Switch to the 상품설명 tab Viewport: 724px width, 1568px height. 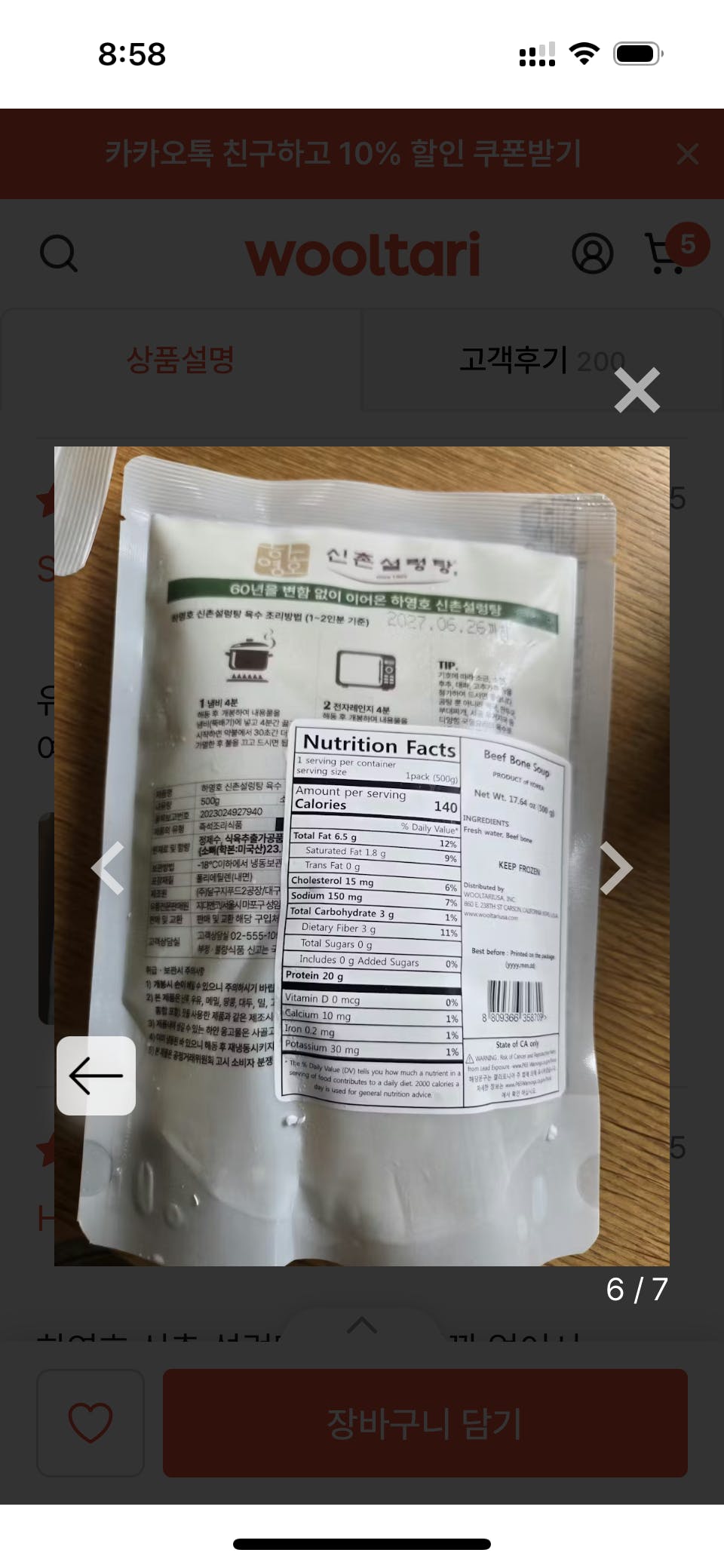181,360
